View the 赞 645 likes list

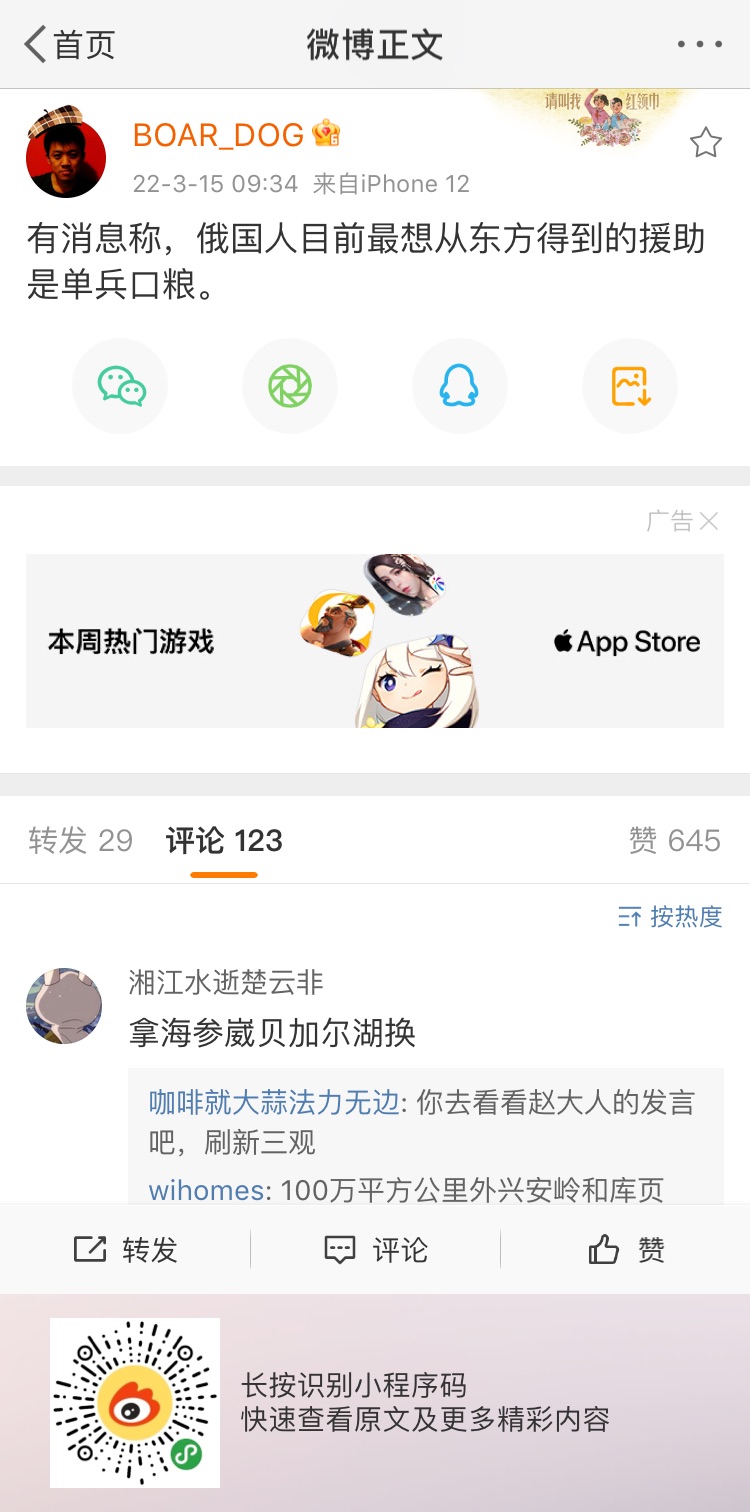click(674, 841)
